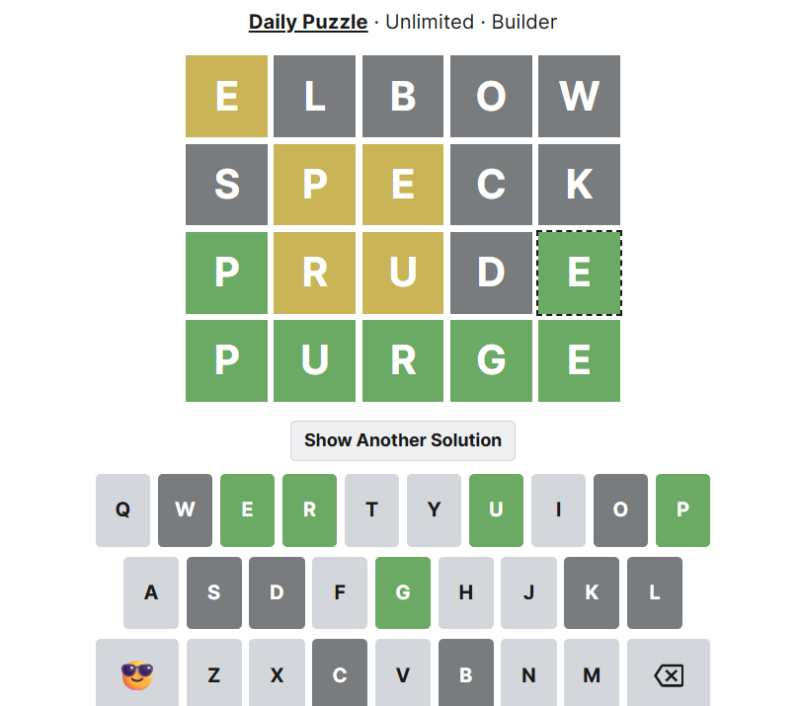Screen dimensions: 800x706
Task: Tap the letter M key
Action: 591,673
